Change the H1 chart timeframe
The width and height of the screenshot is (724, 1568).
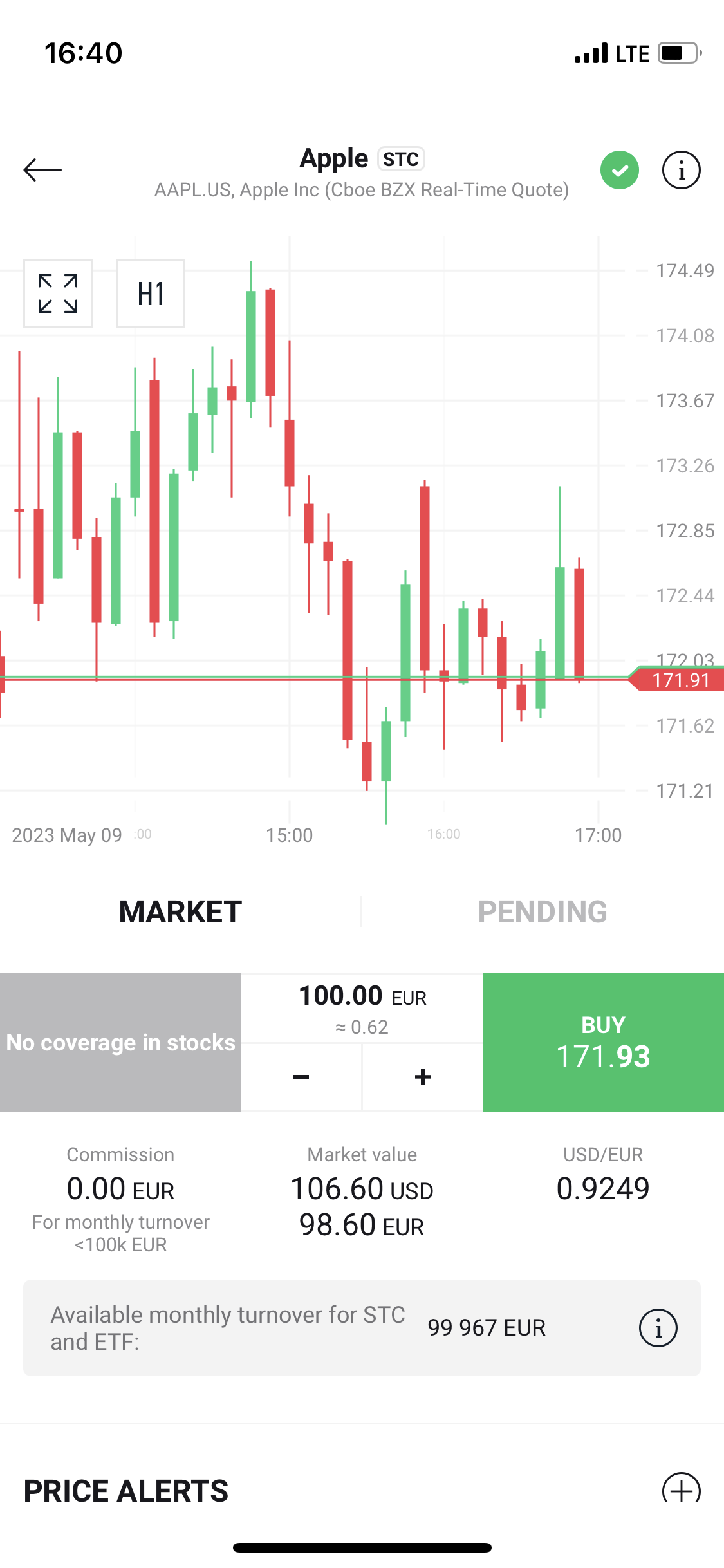pos(151,294)
